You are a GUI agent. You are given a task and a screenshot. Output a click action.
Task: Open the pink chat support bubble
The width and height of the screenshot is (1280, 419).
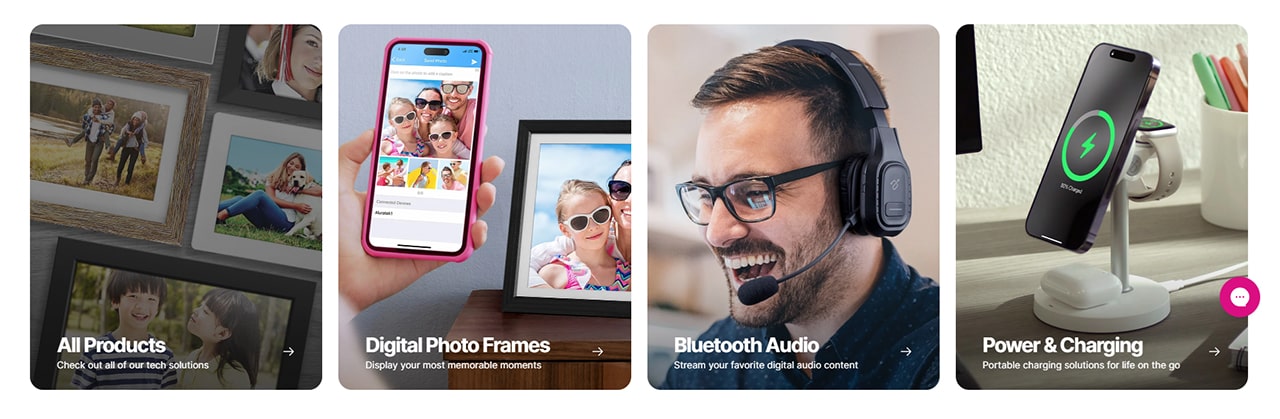point(1239,297)
